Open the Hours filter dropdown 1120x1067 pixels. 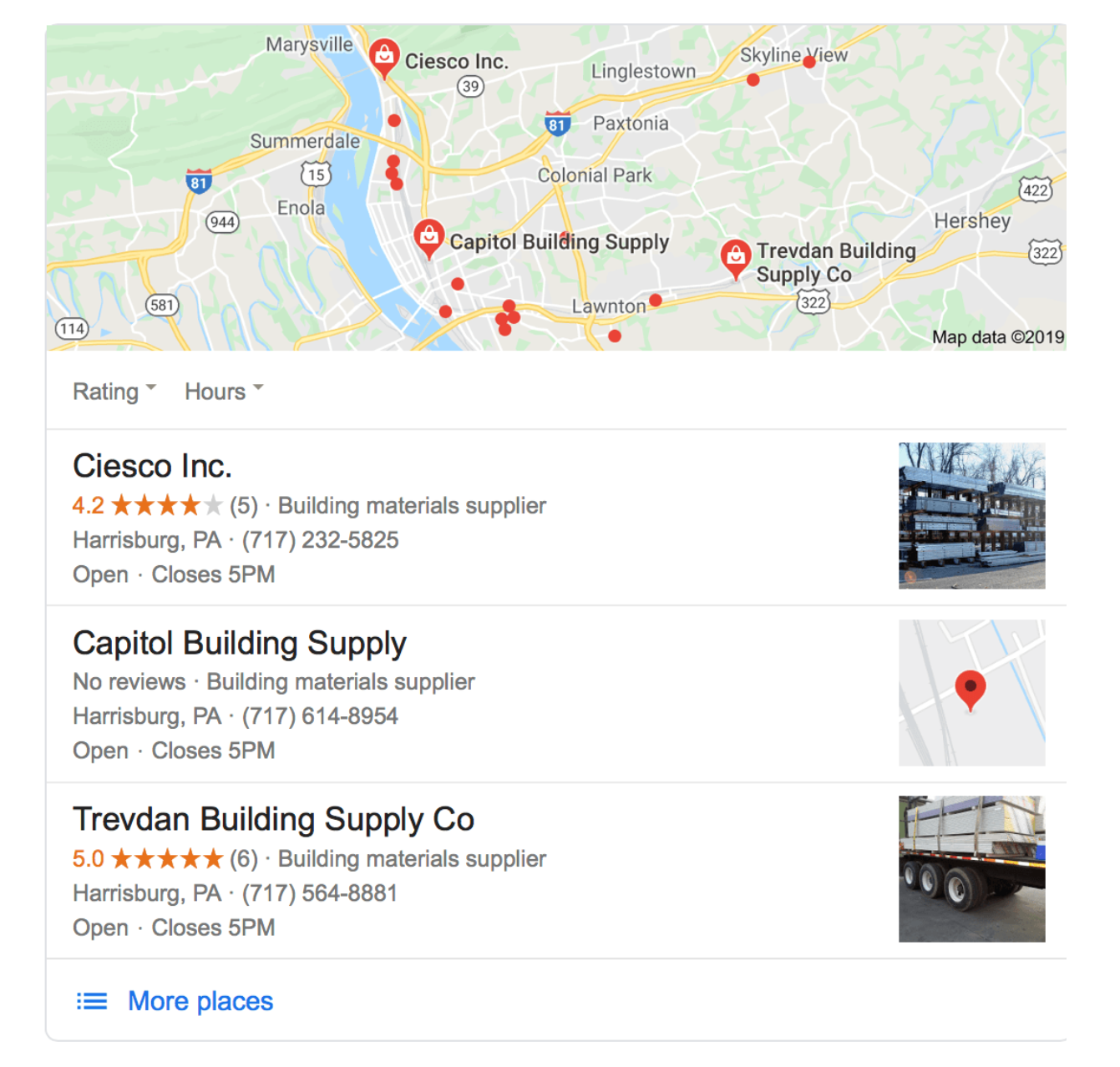(224, 392)
